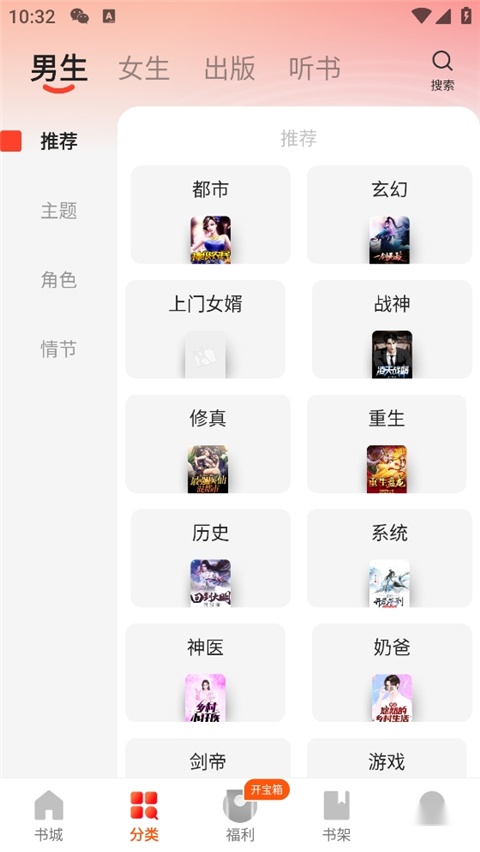
Task: Select 主题 in the side menu
Action: (x=59, y=210)
